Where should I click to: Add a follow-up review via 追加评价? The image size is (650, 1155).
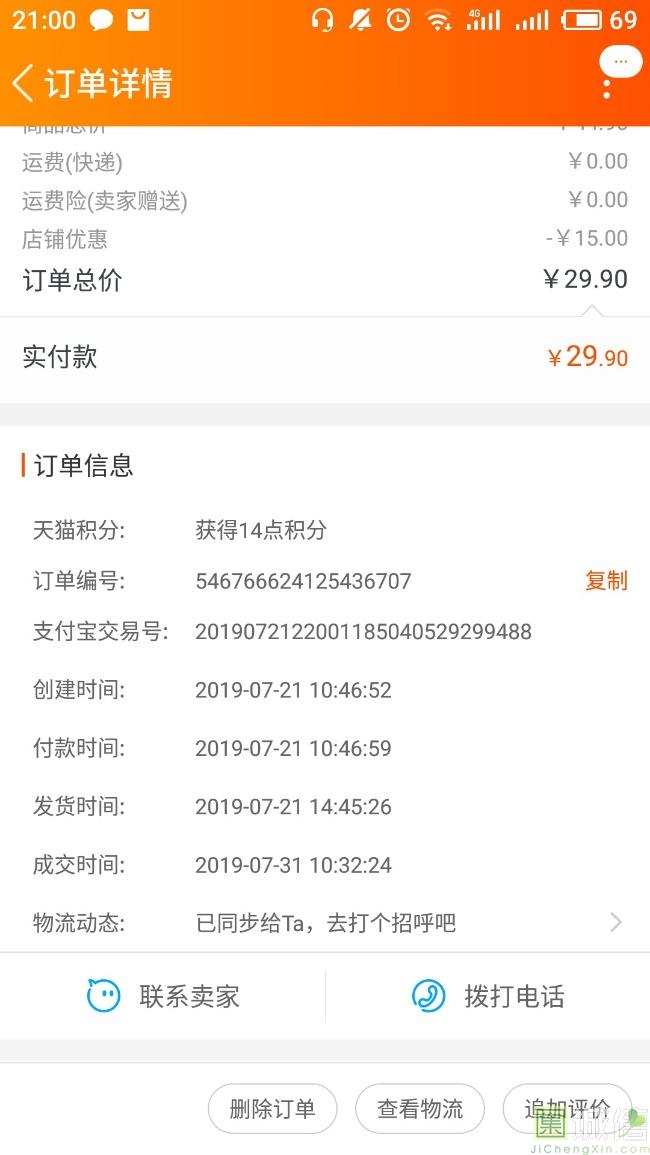coord(567,1109)
